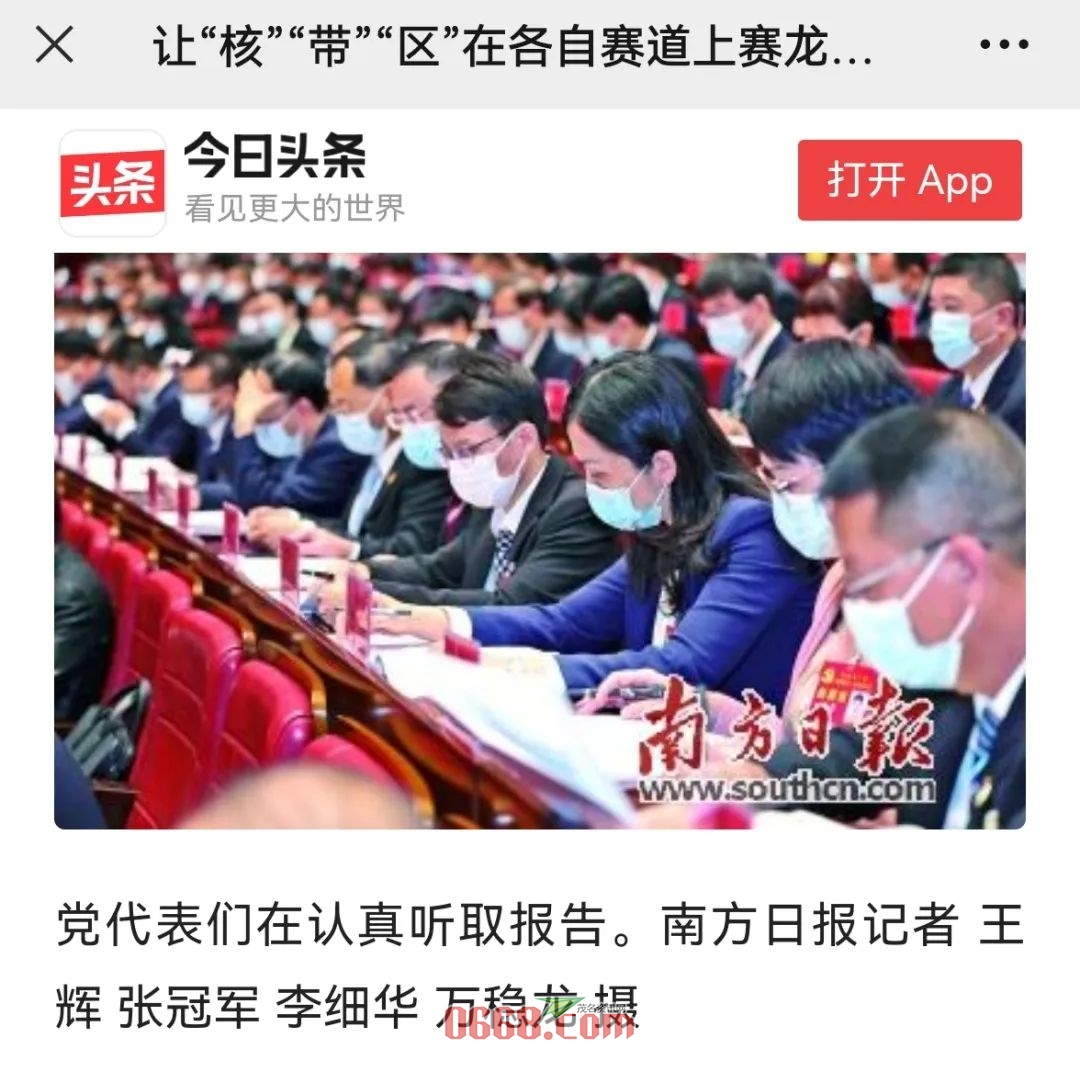The width and height of the screenshot is (1080, 1066).
Task: Close the article webview
Action: pos(54,46)
